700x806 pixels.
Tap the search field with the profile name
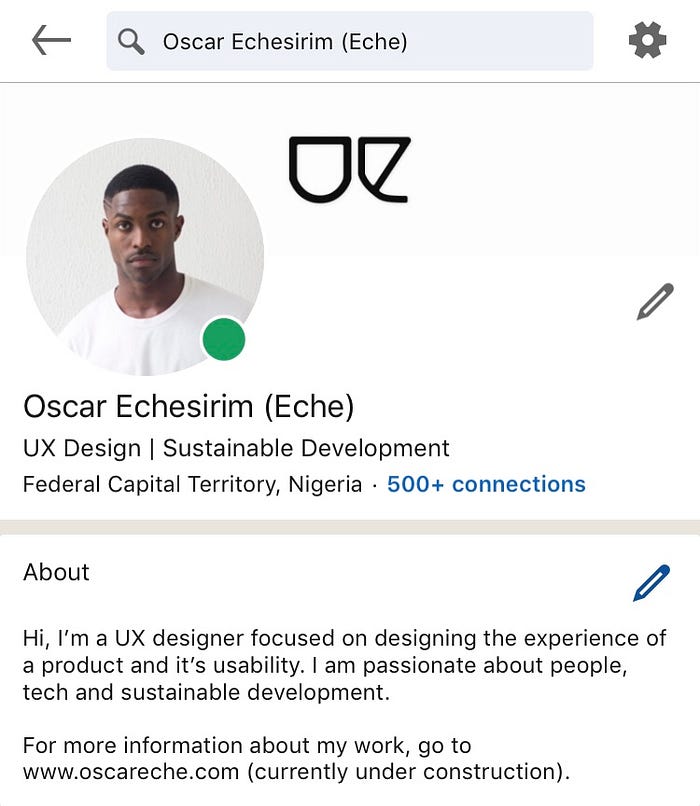(349, 41)
